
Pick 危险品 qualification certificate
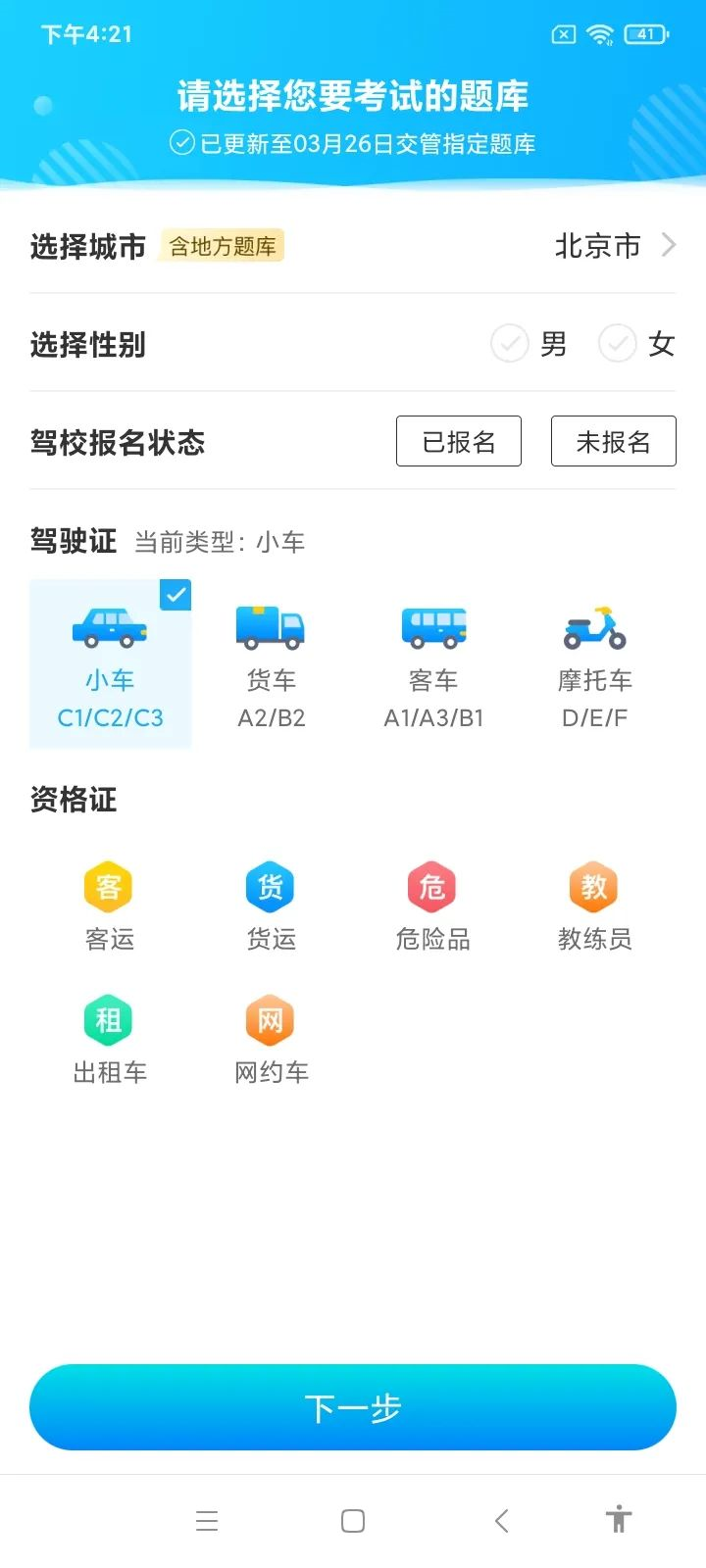coord(433,906)
